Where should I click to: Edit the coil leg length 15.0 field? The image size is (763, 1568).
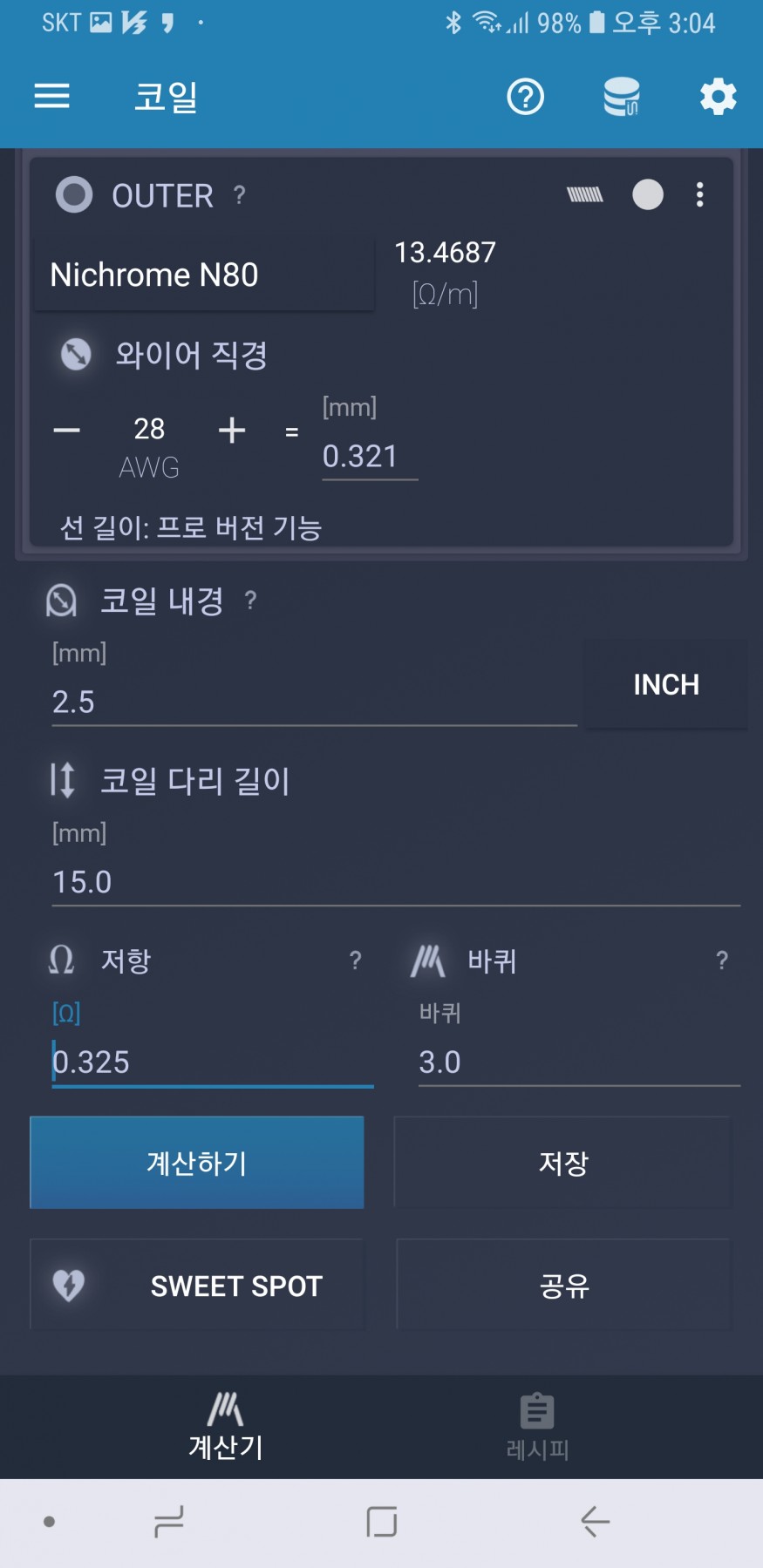pos(396,882)
